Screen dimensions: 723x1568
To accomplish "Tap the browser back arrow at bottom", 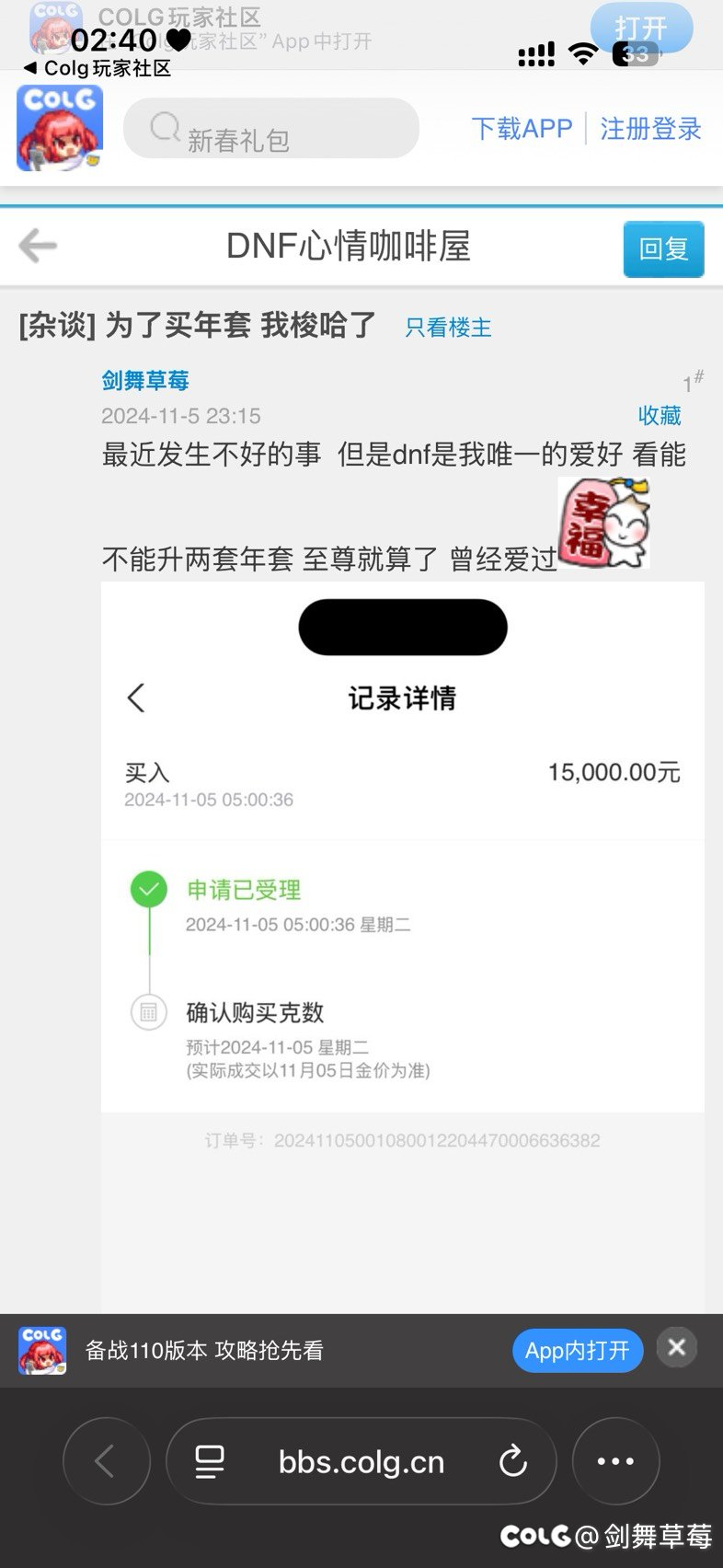I will (106, 1461).
